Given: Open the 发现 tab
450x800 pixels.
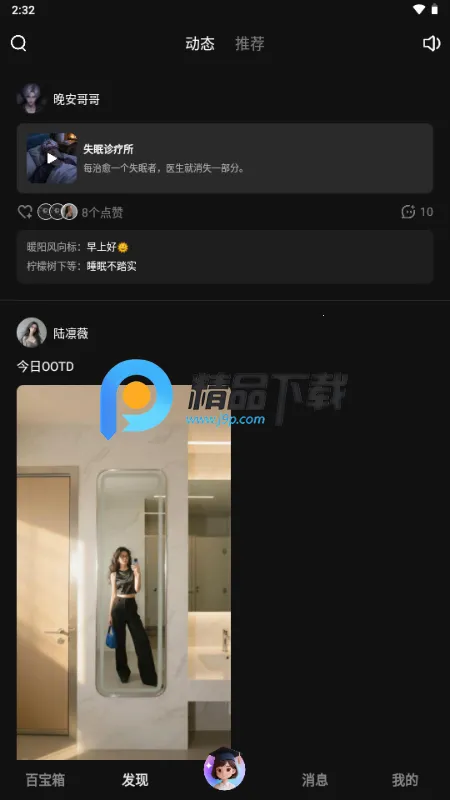Looking at the screenshot, I should (135, 780).
